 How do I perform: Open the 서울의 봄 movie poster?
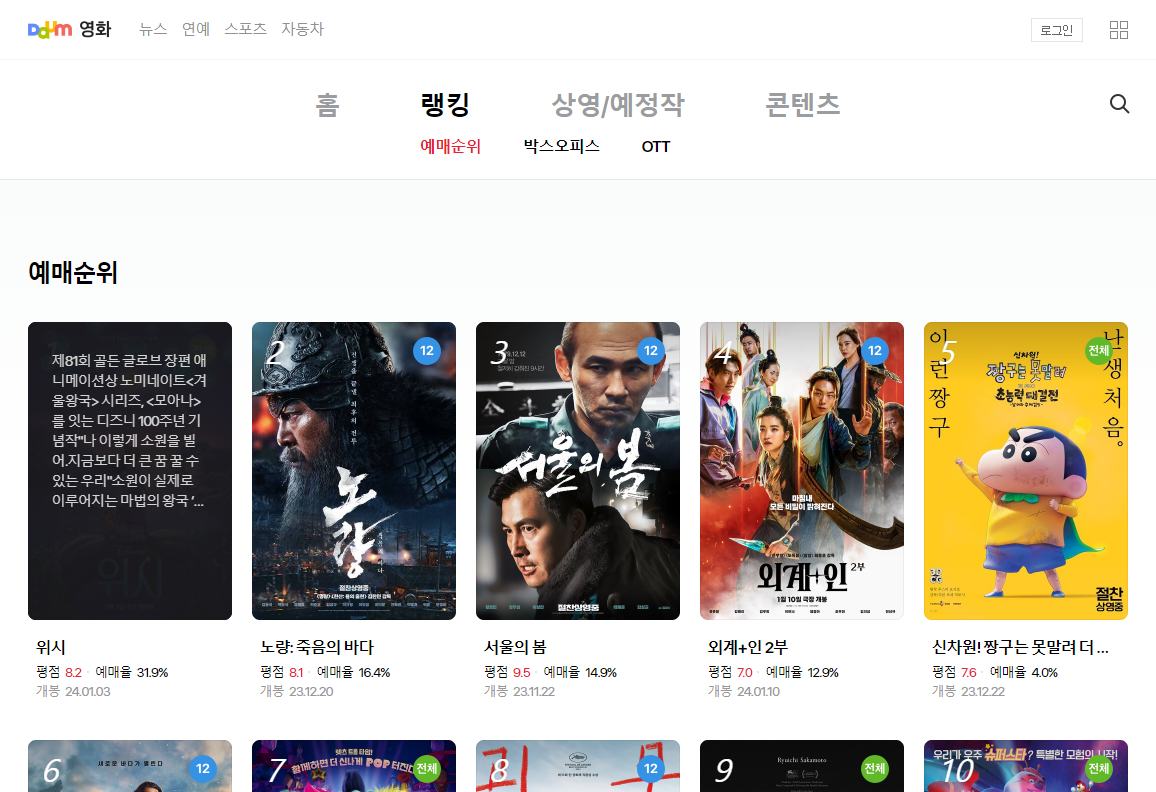click(578, 471)
